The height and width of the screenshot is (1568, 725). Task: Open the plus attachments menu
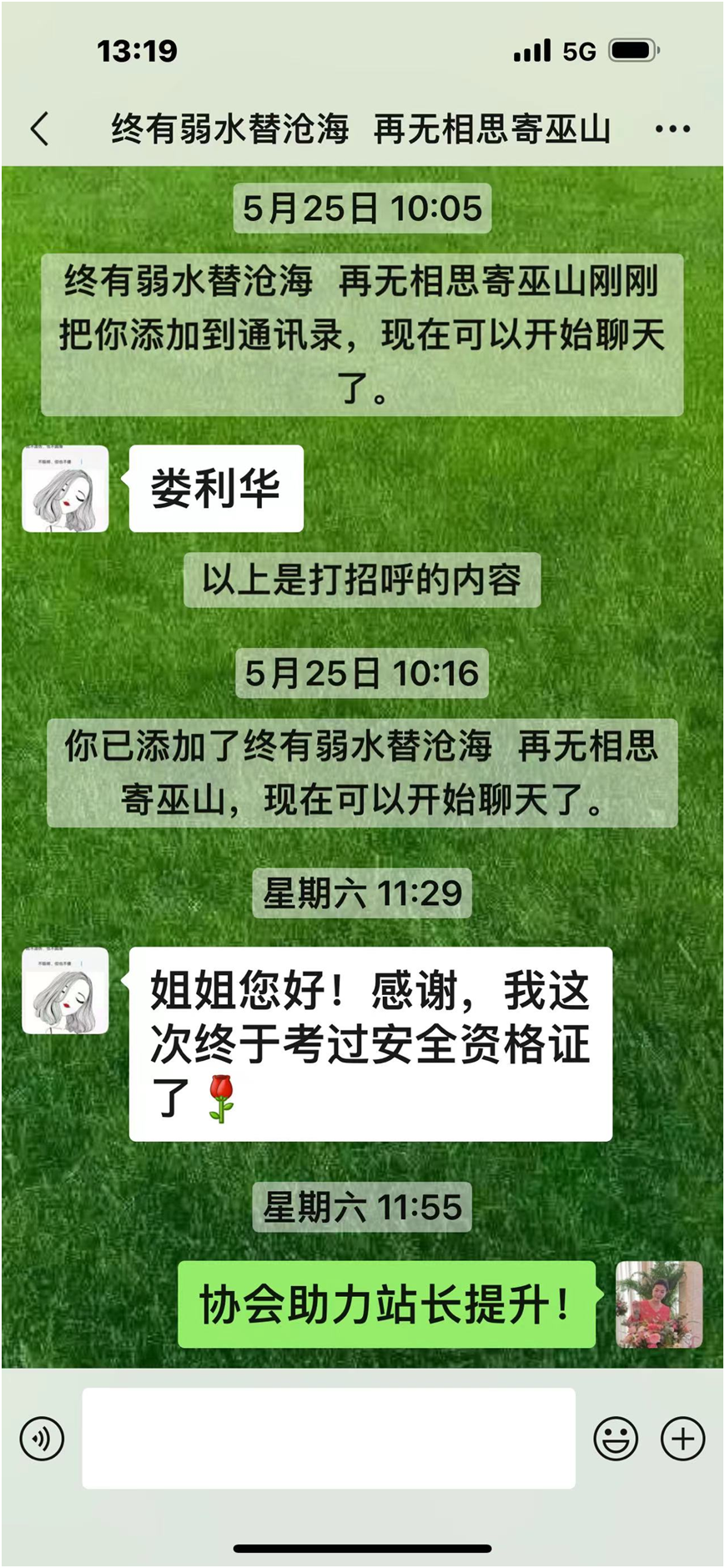[682, 1439]
